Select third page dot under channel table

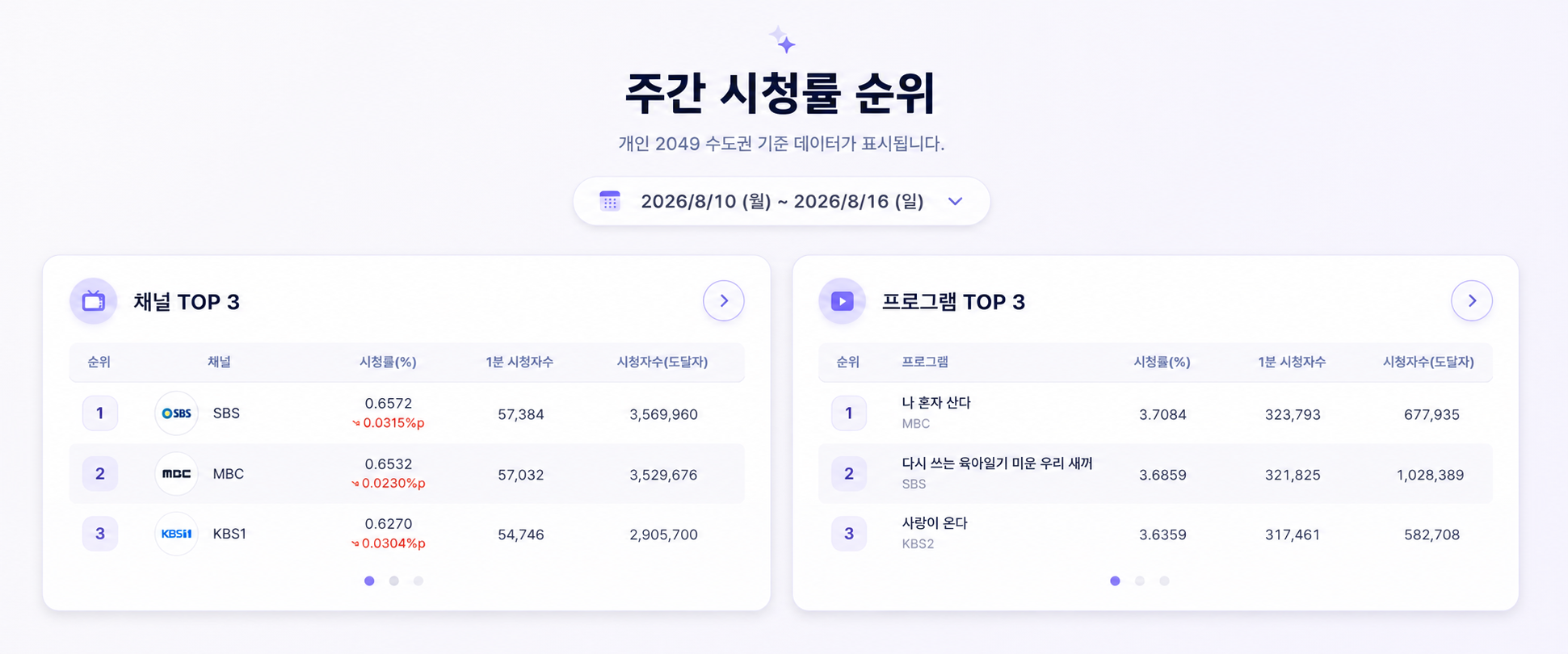click(x=418, y=581)
